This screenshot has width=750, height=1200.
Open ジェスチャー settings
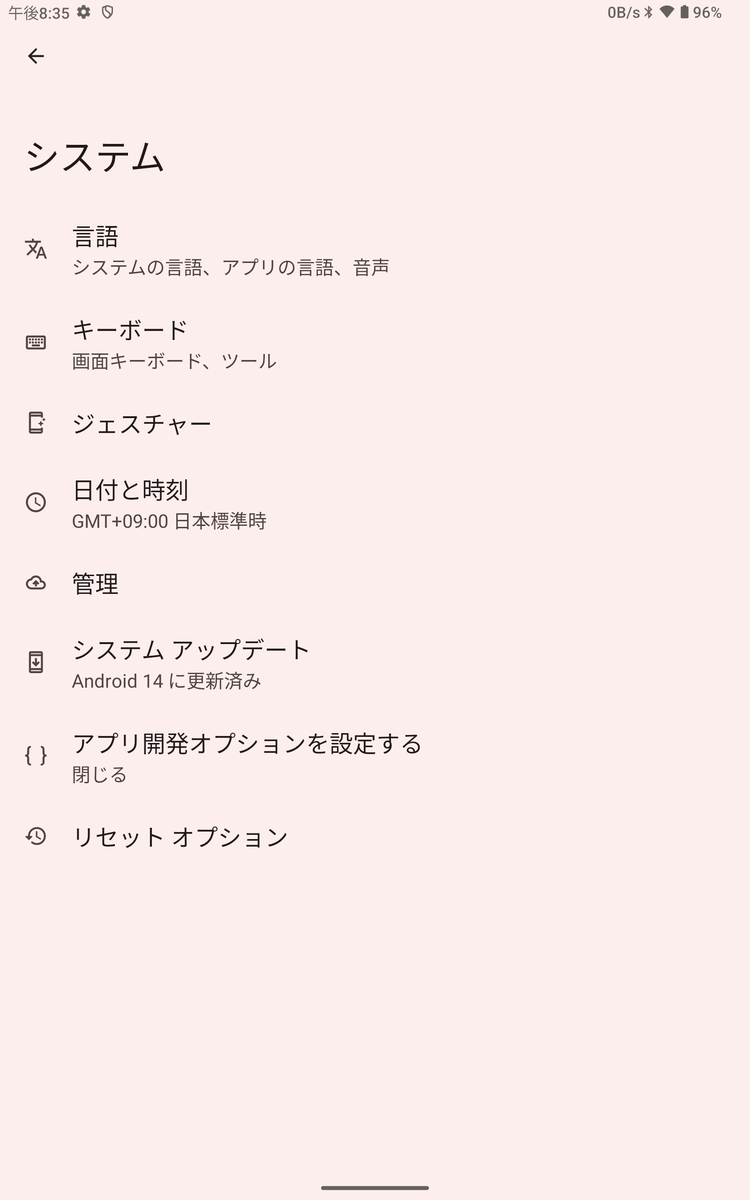375,424
